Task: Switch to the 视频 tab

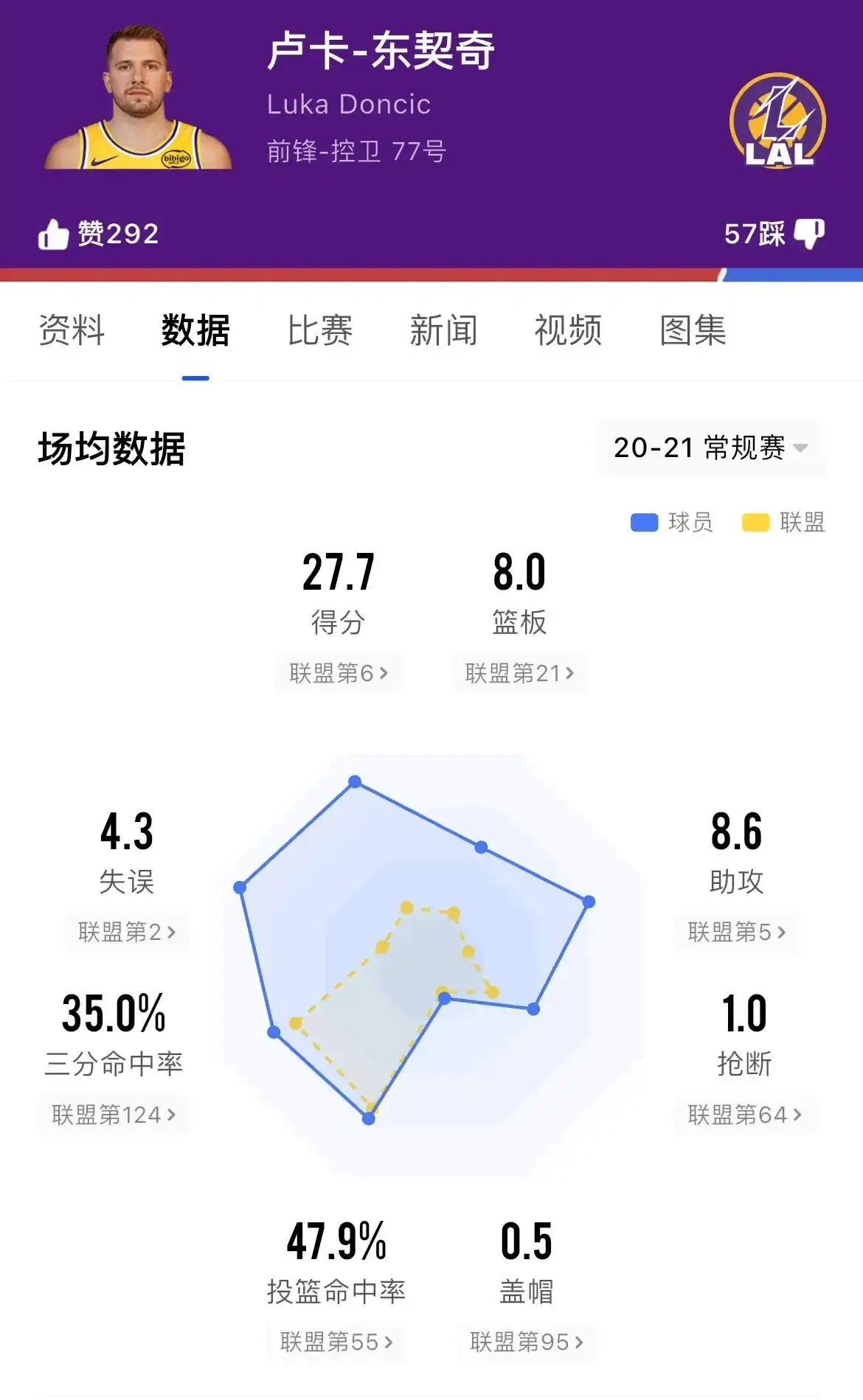Action: [568, 330]
